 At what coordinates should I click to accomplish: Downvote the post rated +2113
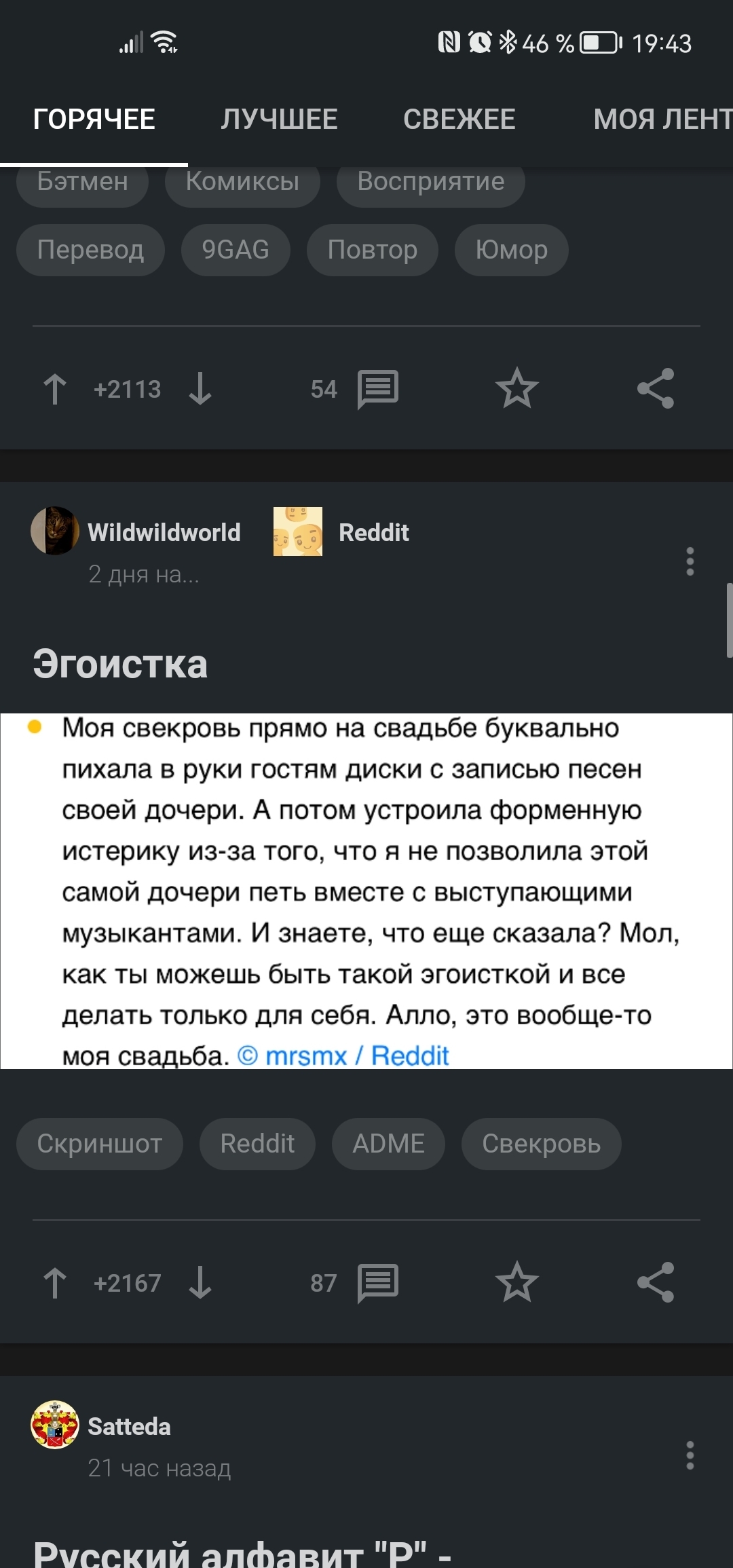tap(200, 390)
